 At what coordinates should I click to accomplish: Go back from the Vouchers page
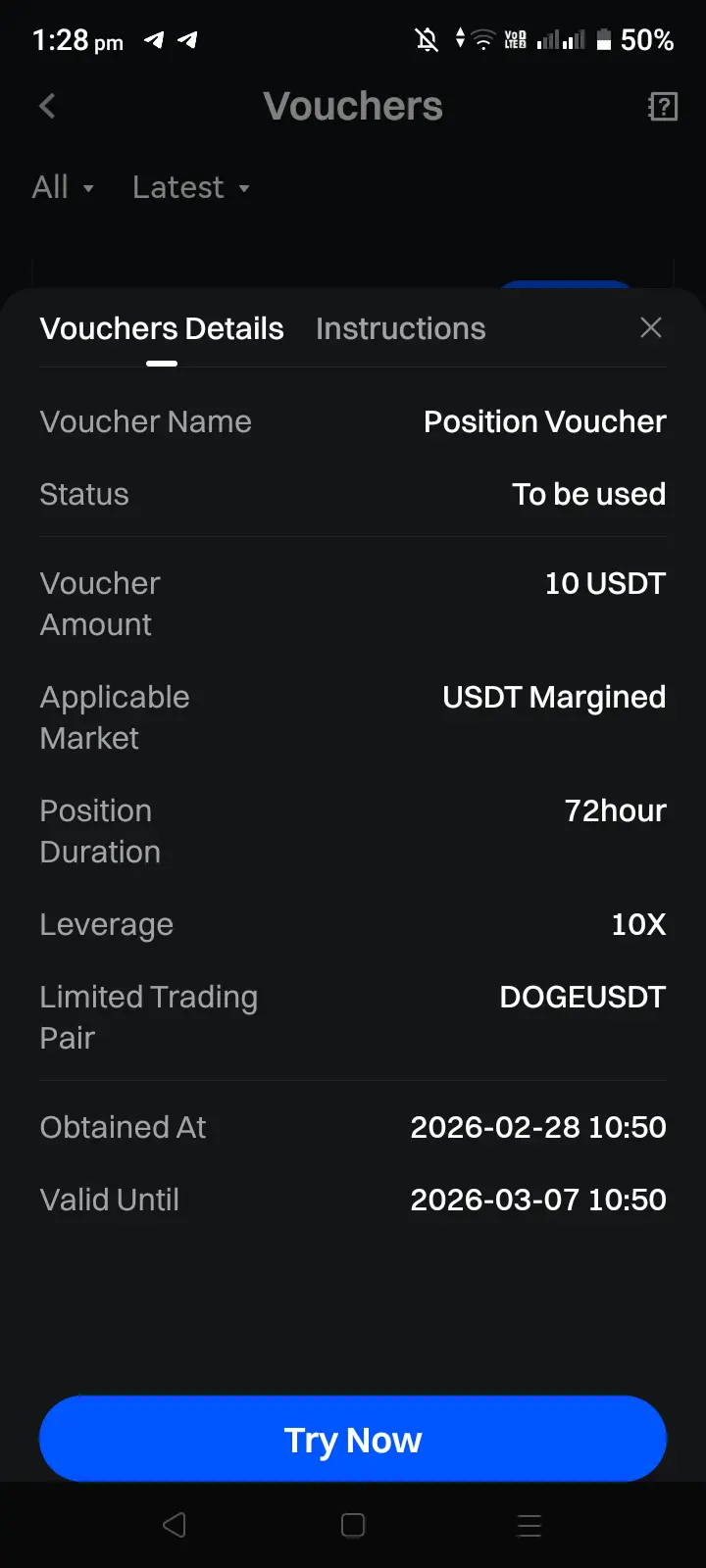tap(47, 106)
